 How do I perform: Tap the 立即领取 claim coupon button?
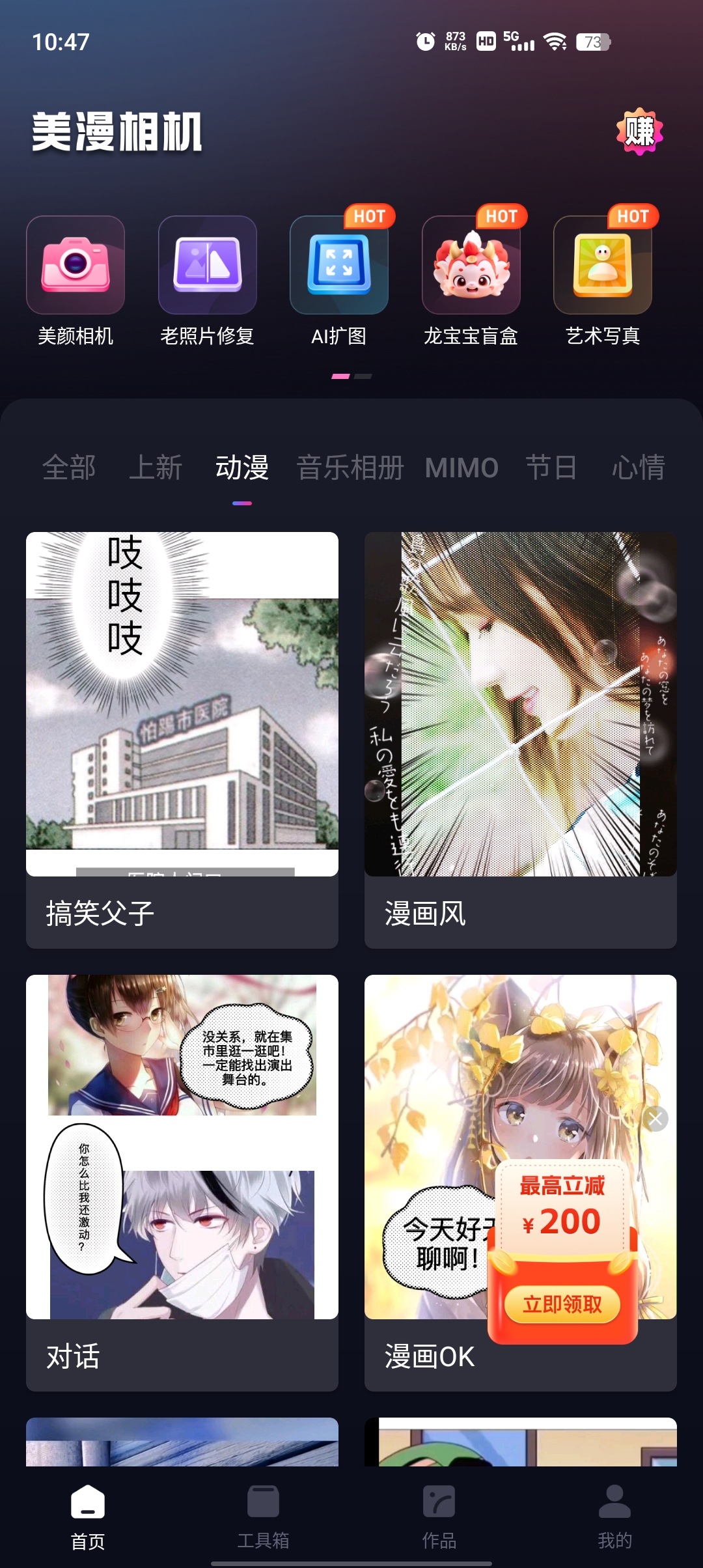tap(562, 1304)
